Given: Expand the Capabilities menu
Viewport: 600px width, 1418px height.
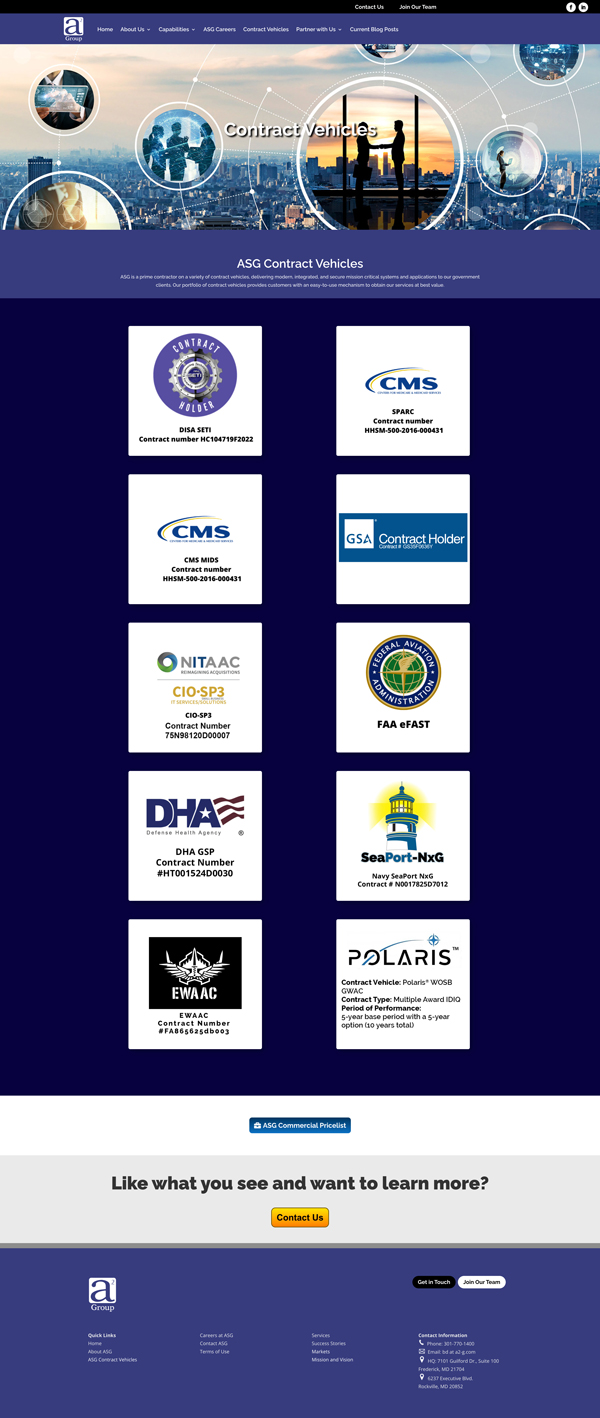Looking at the screenshot, I should tap(176, 29).
